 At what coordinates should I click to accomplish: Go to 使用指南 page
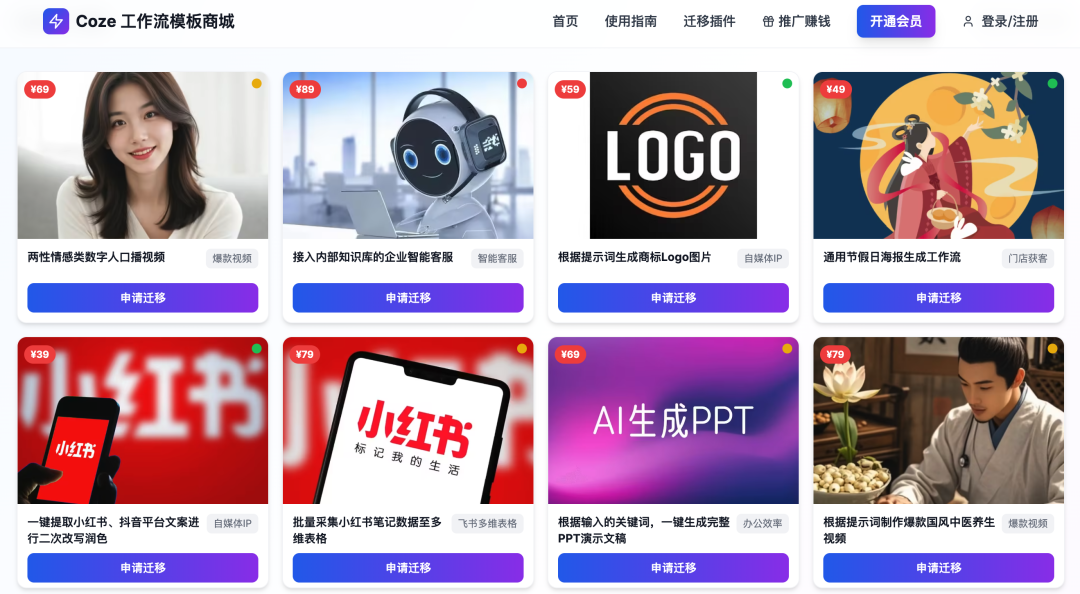tap(630, 21)
